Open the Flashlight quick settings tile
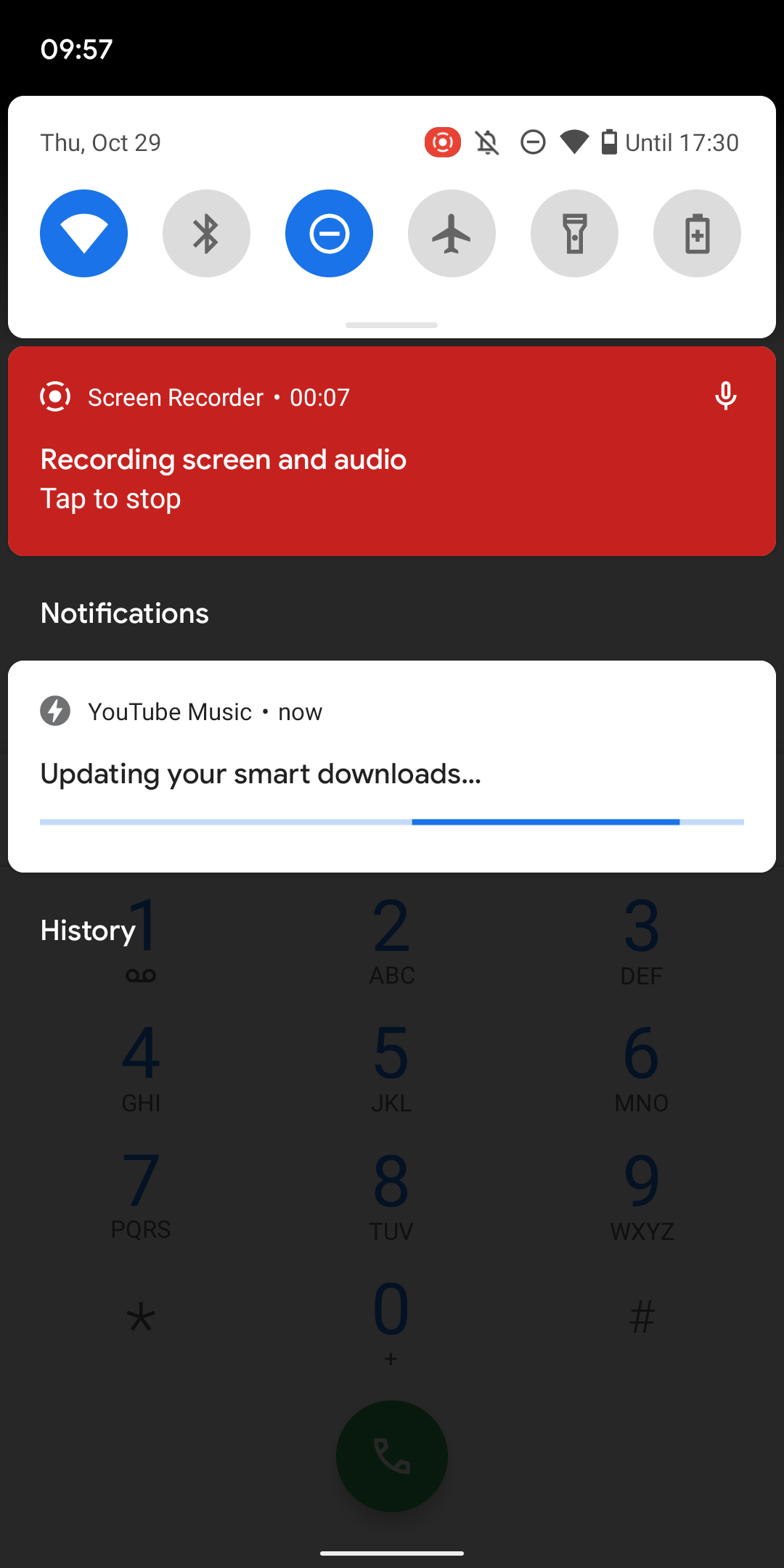This screenshot has width=784, height=1568. coord(574,233)
